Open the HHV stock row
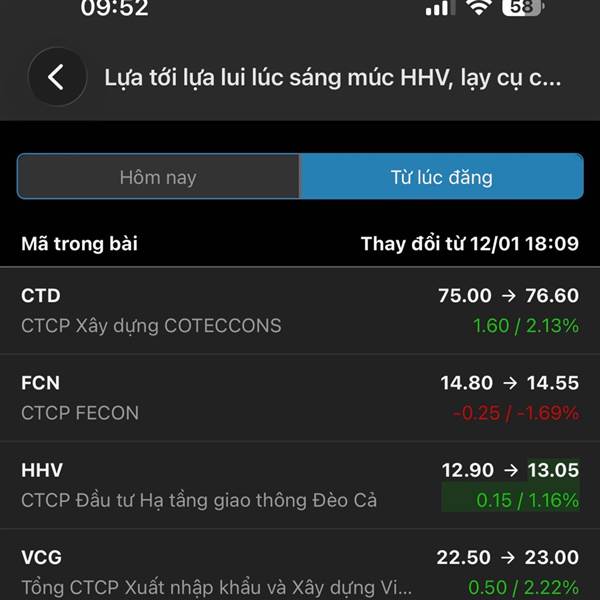Viewport: 600px width, 600px height. tap(300, 485)
